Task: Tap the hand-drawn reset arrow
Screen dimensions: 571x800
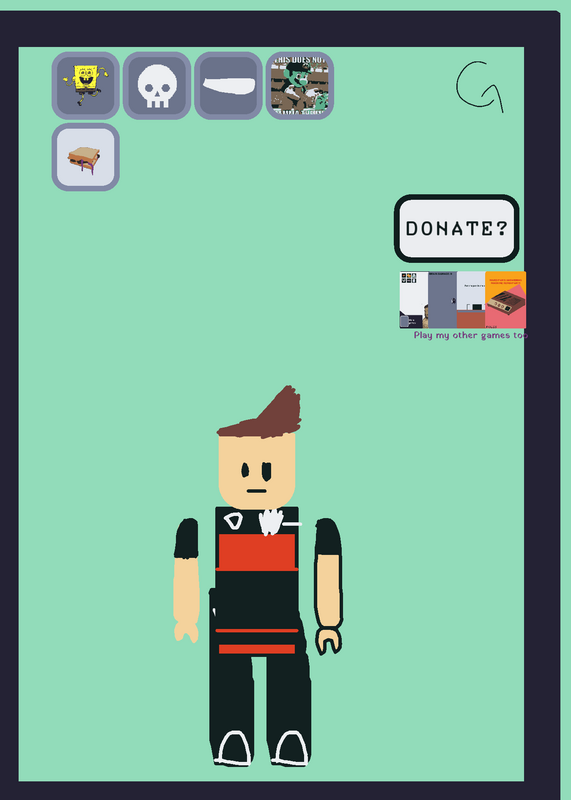Action: [x=480, y=86]
